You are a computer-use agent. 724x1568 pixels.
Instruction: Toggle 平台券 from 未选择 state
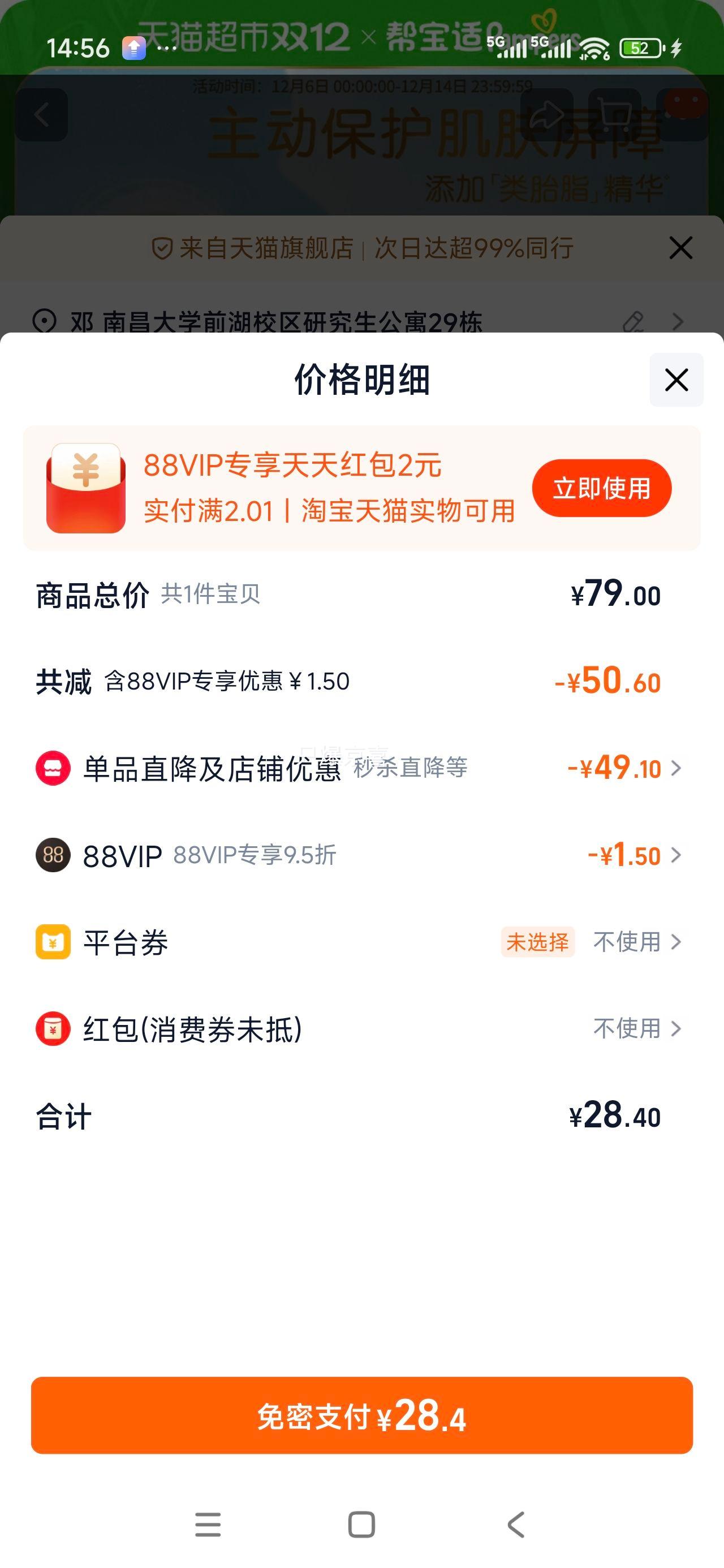[x=538, y=942]
